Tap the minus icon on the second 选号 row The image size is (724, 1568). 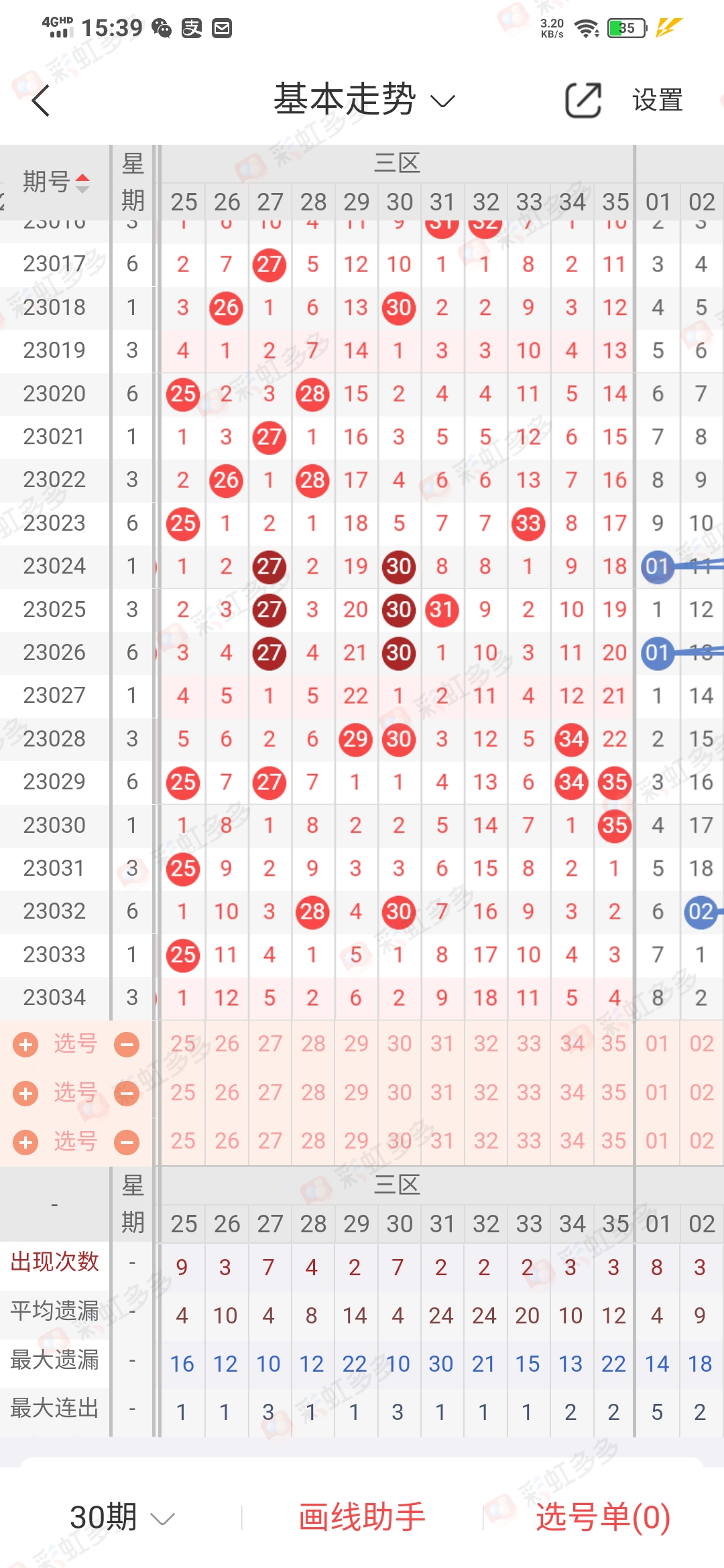(127, 1094)
